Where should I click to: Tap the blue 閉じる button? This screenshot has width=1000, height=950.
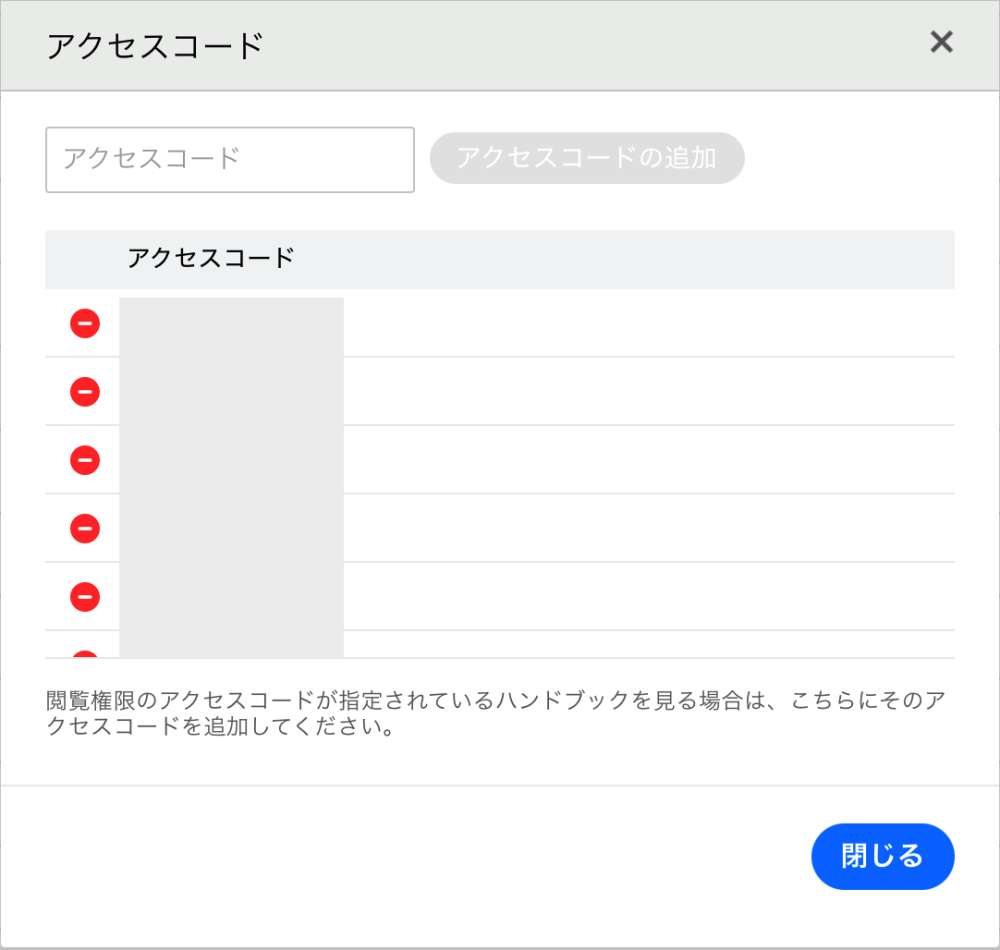coord(882,856)
